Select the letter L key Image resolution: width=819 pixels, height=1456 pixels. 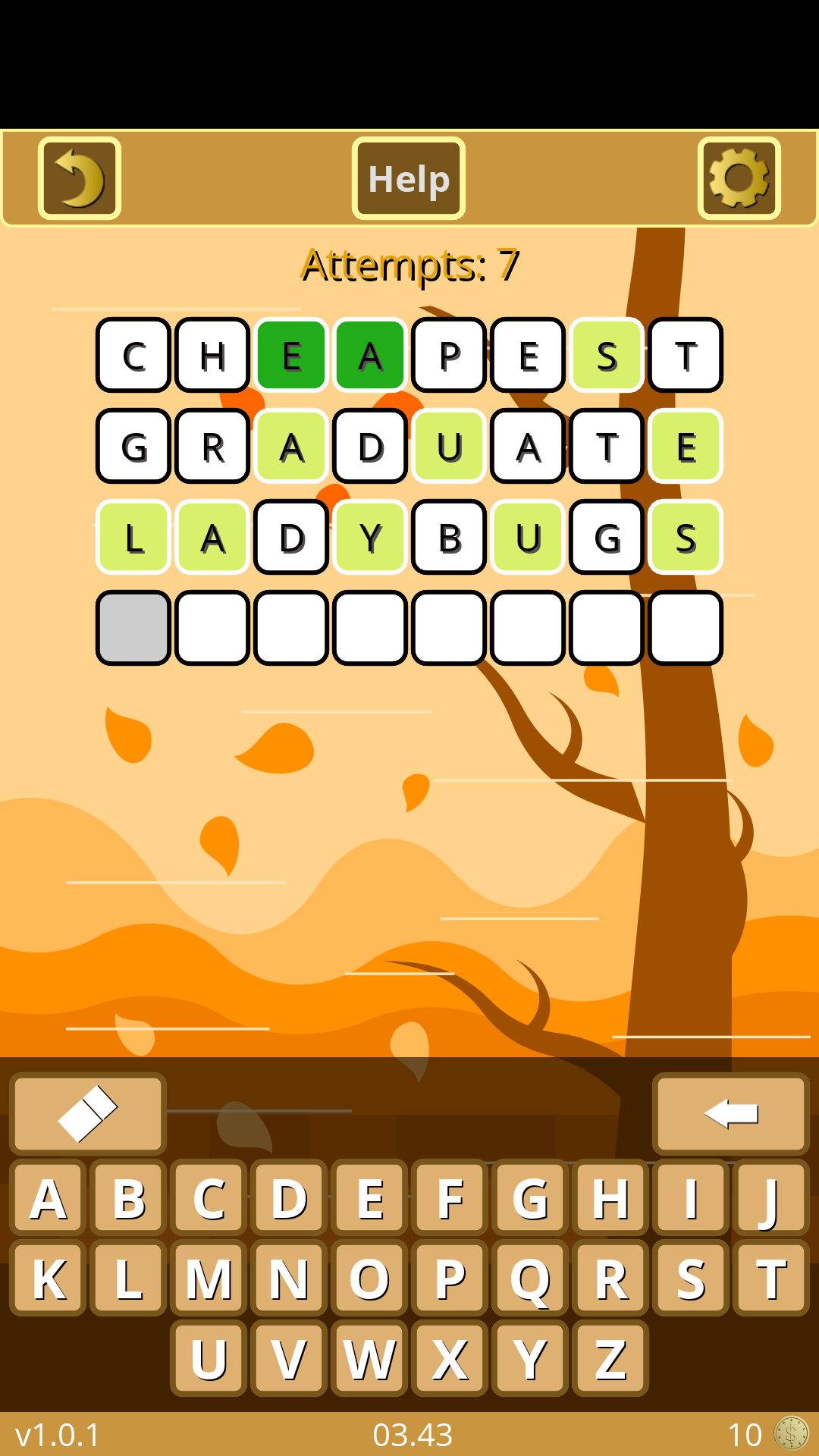pos(128,1279)
